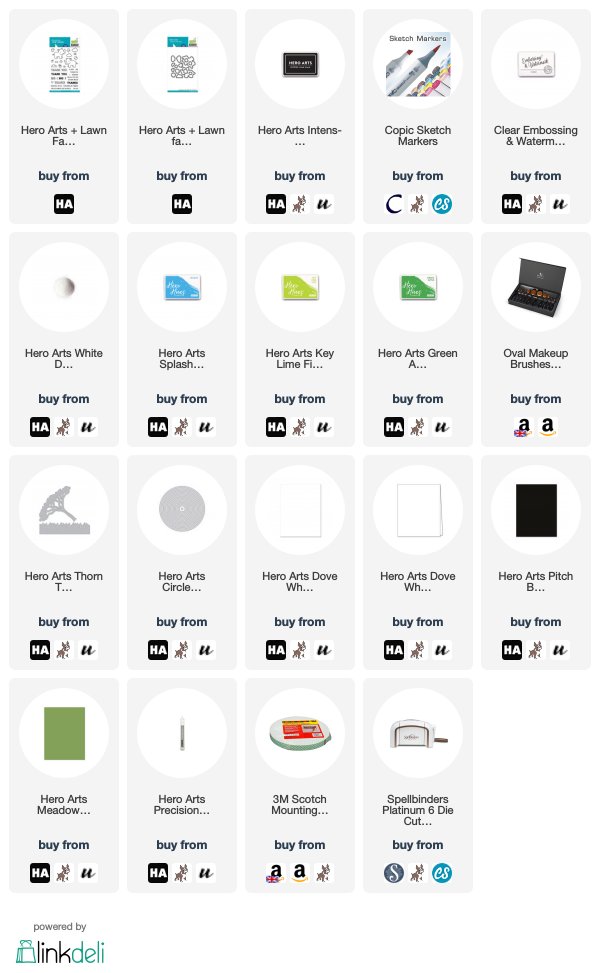Tap the Amazon UK icon under Oval Makeup Brushes

524,427
